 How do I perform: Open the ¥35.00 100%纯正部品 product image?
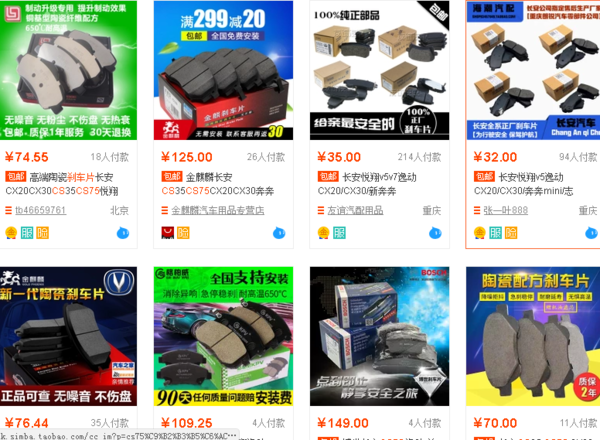point(380,70)
